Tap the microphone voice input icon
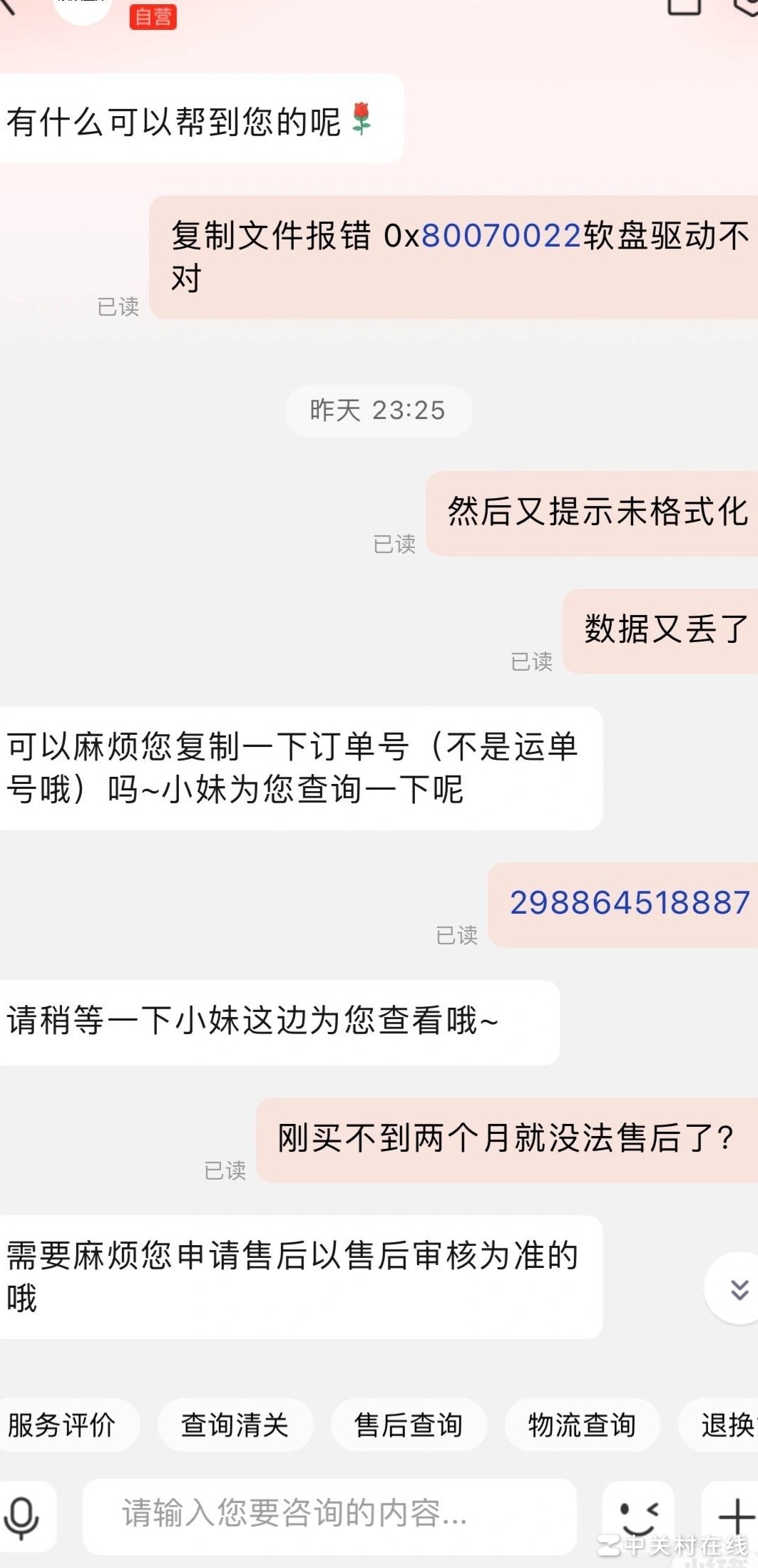This screenshot has height=1568, width=758. [x=24, y=1517]
